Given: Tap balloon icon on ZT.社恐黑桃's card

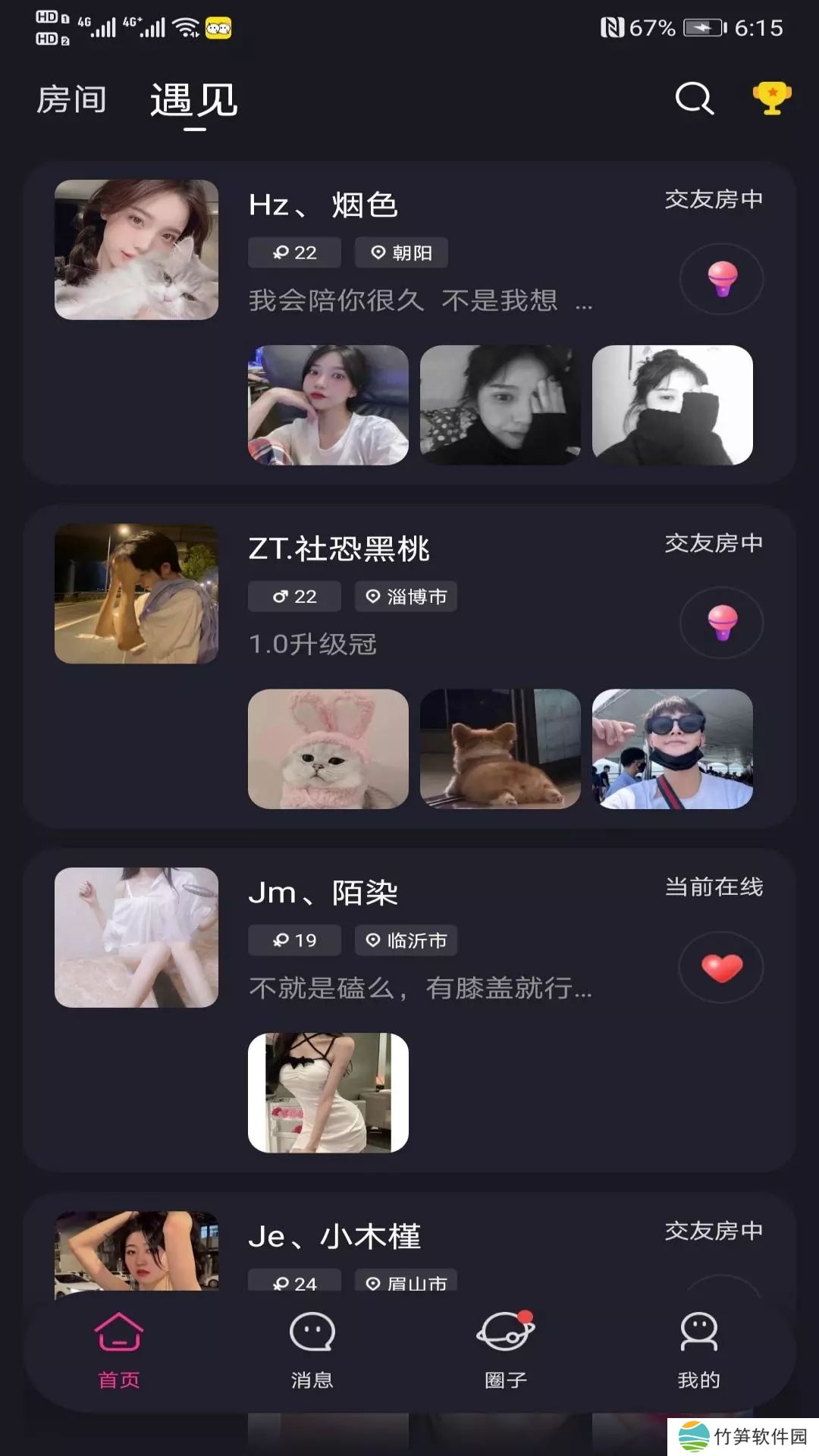Looking at the screenshot, I should coord(721,622).
